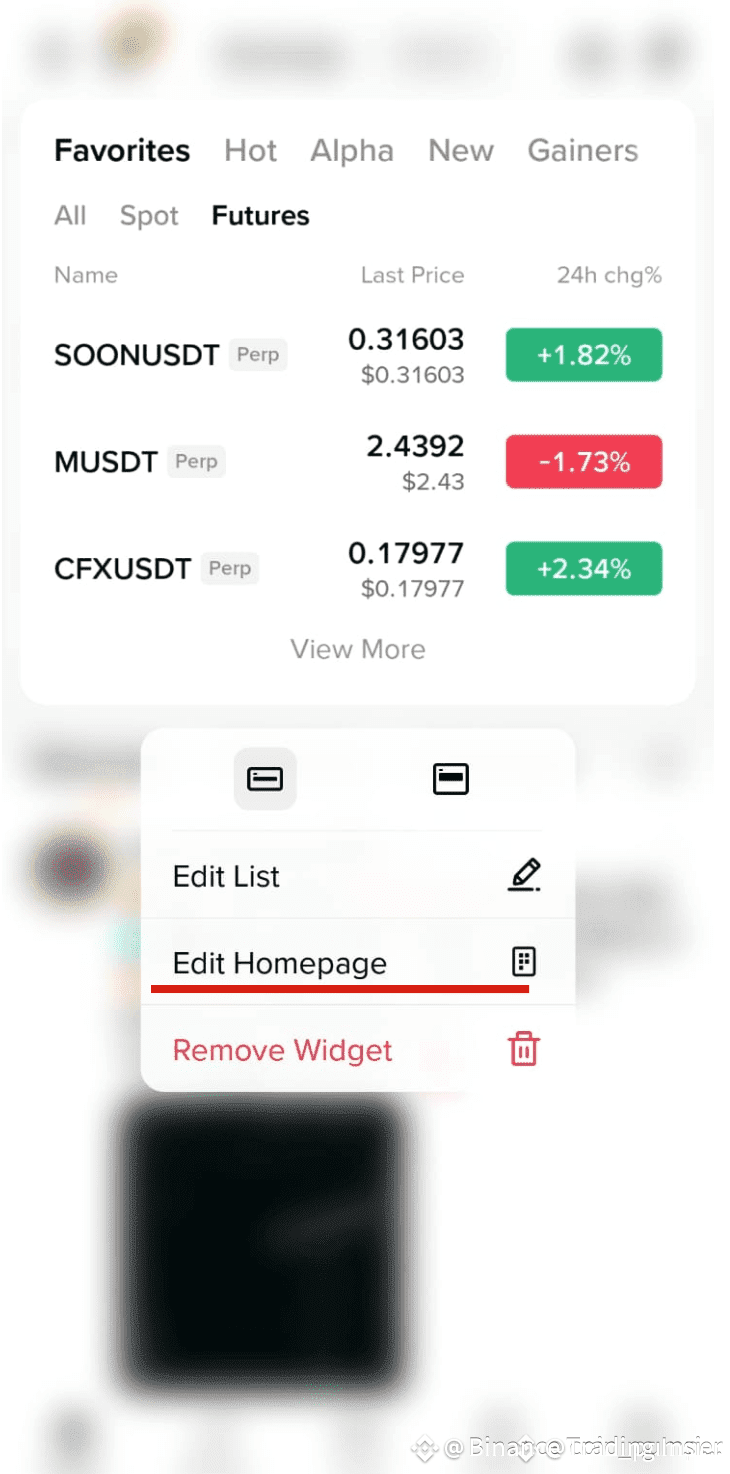Open the New tab

(x=461, y=151)
